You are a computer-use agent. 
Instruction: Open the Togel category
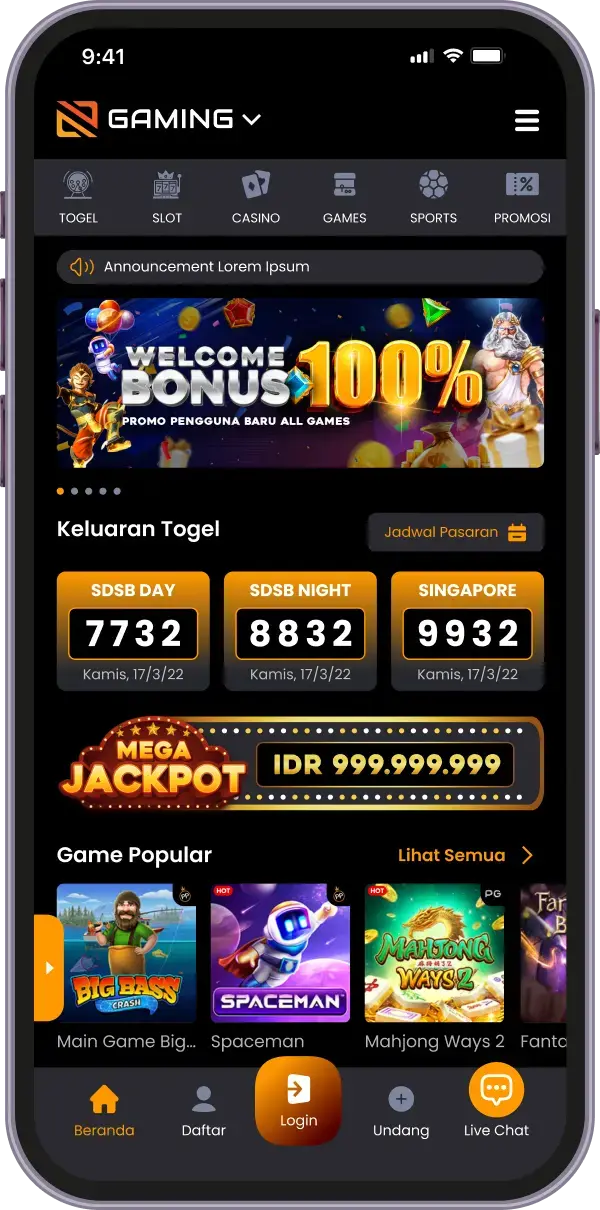(78, 197)
